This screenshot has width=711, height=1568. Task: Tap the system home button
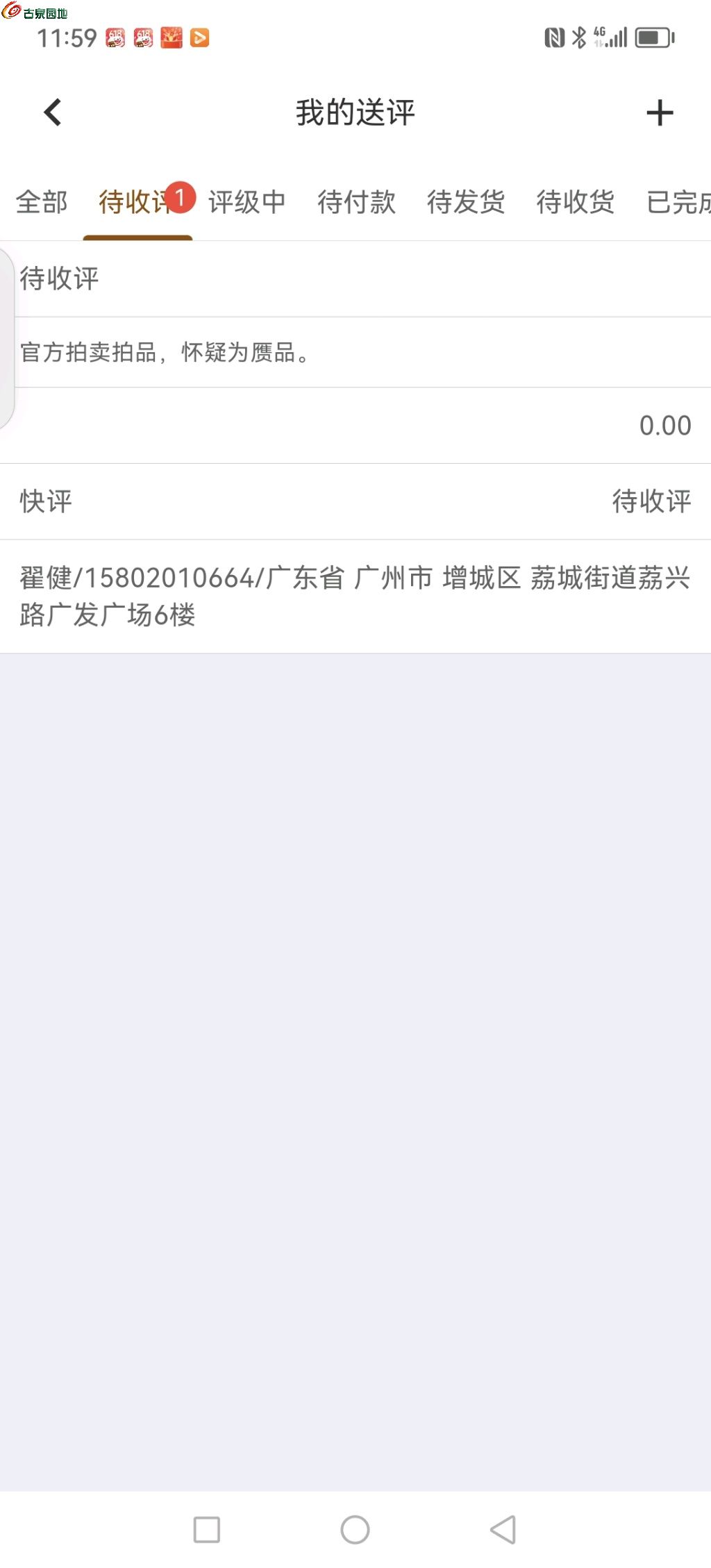click(355, 1529)
